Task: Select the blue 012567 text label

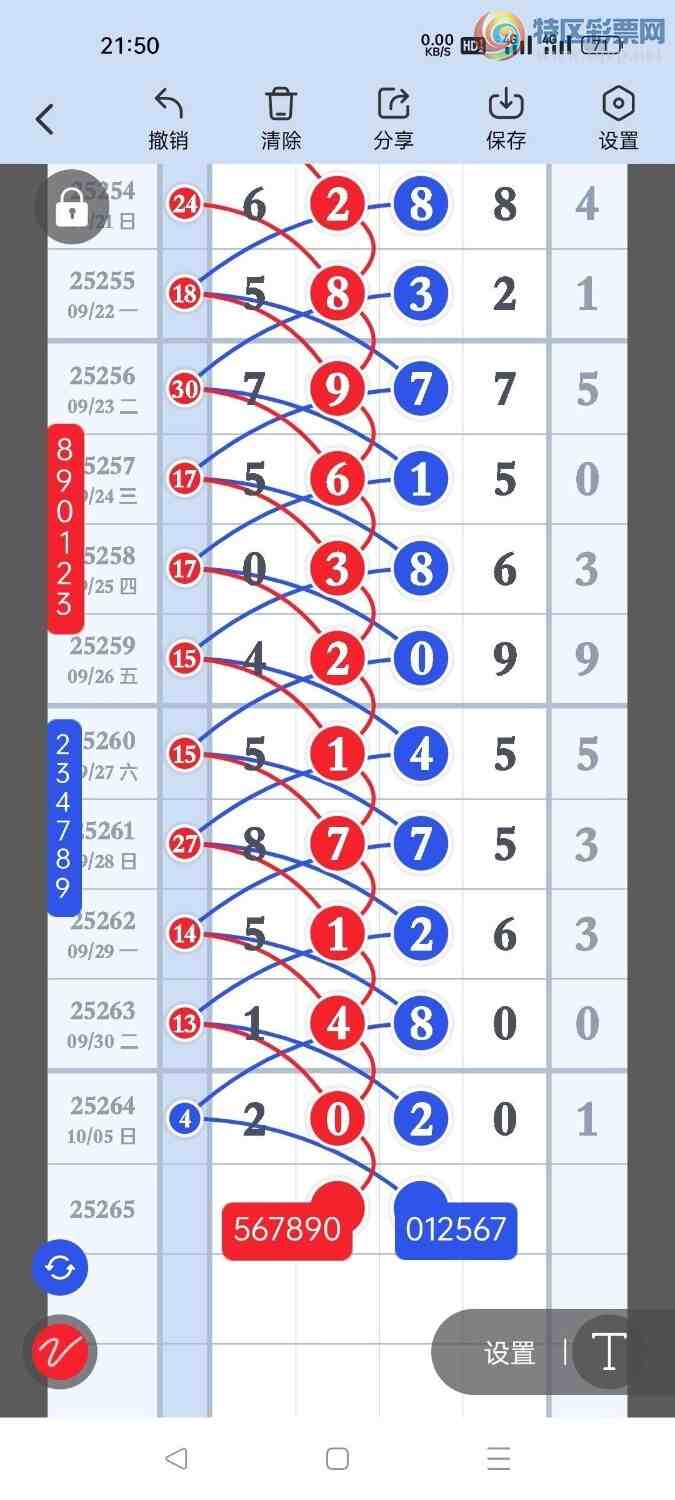Action: (x=456, y=1230)
